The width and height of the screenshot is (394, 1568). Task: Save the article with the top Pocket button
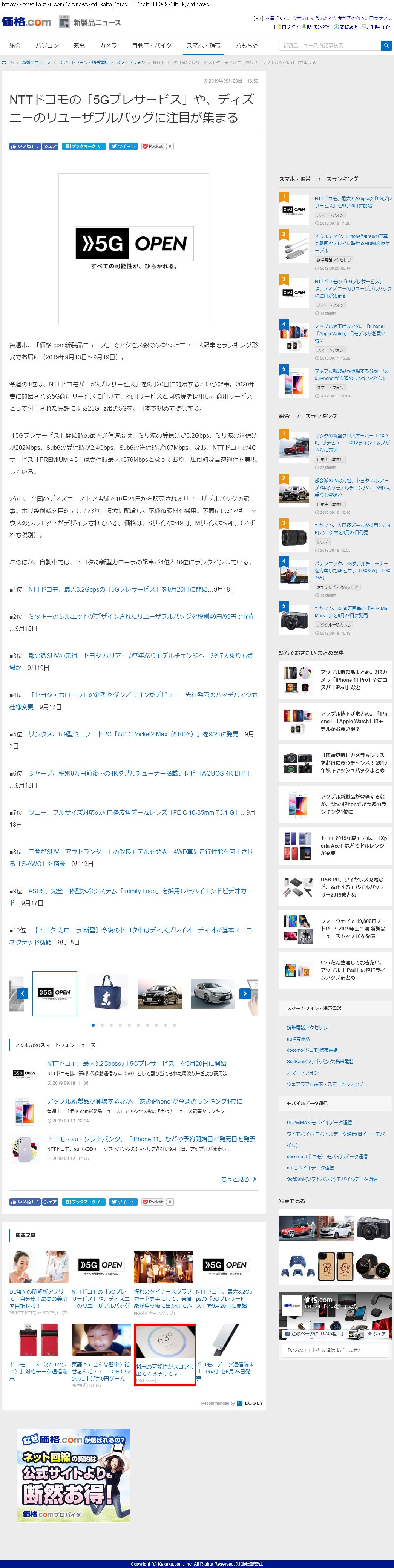(x=153, y=146)
